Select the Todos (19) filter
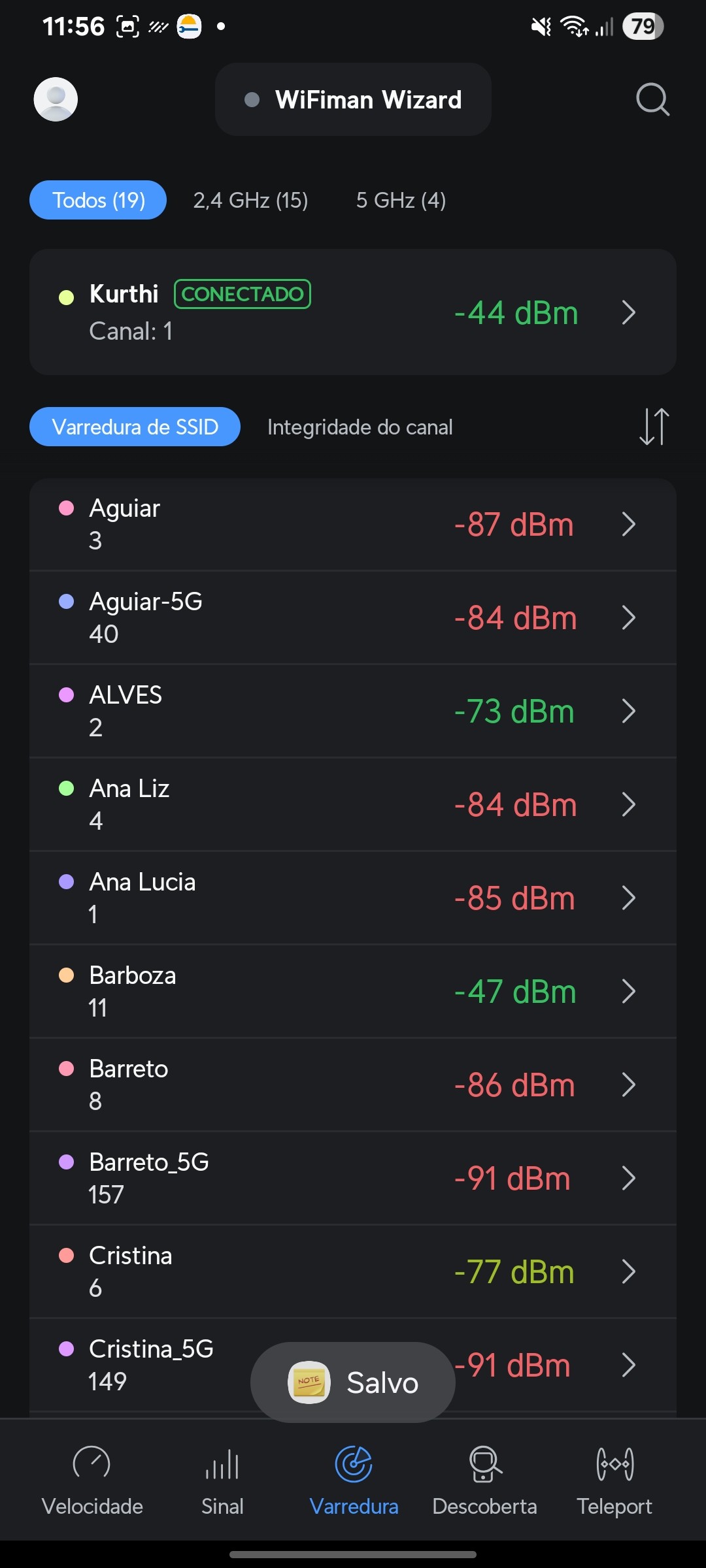706x1568 pixels. click(x=98, y=200)
